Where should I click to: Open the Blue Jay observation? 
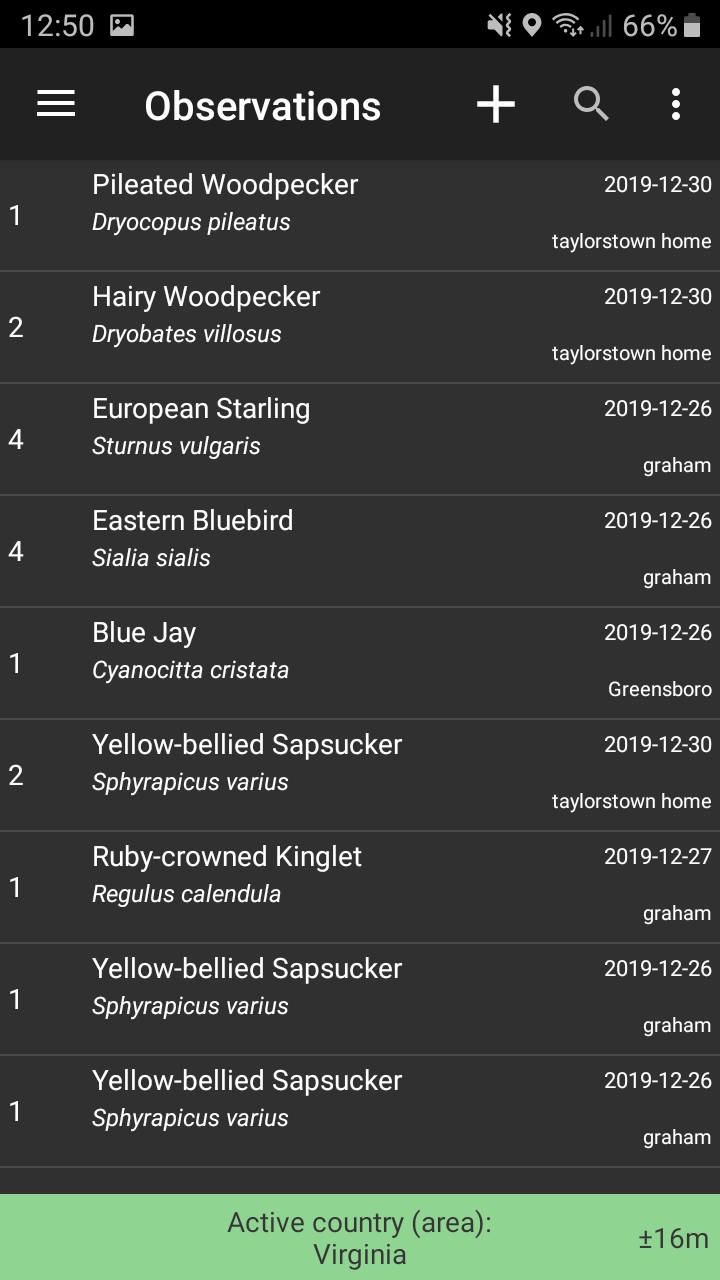click(x=360, y=663)
